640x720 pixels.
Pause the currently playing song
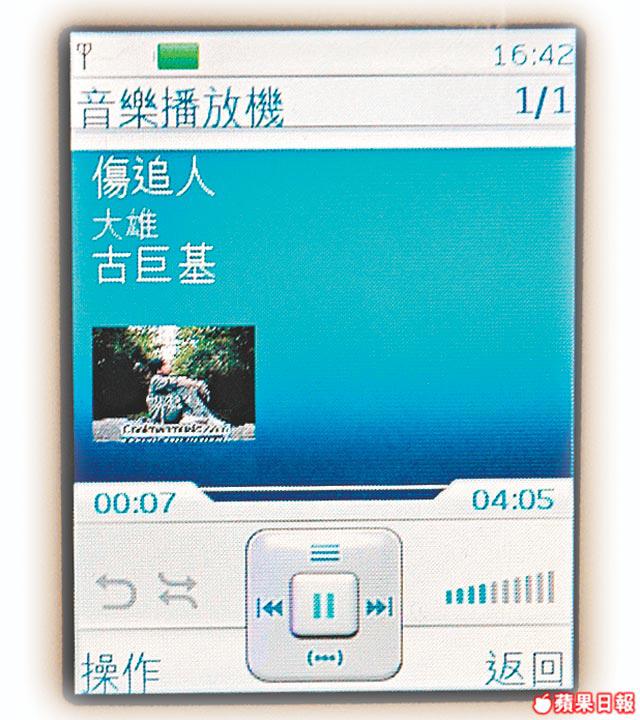pos(323,605)
